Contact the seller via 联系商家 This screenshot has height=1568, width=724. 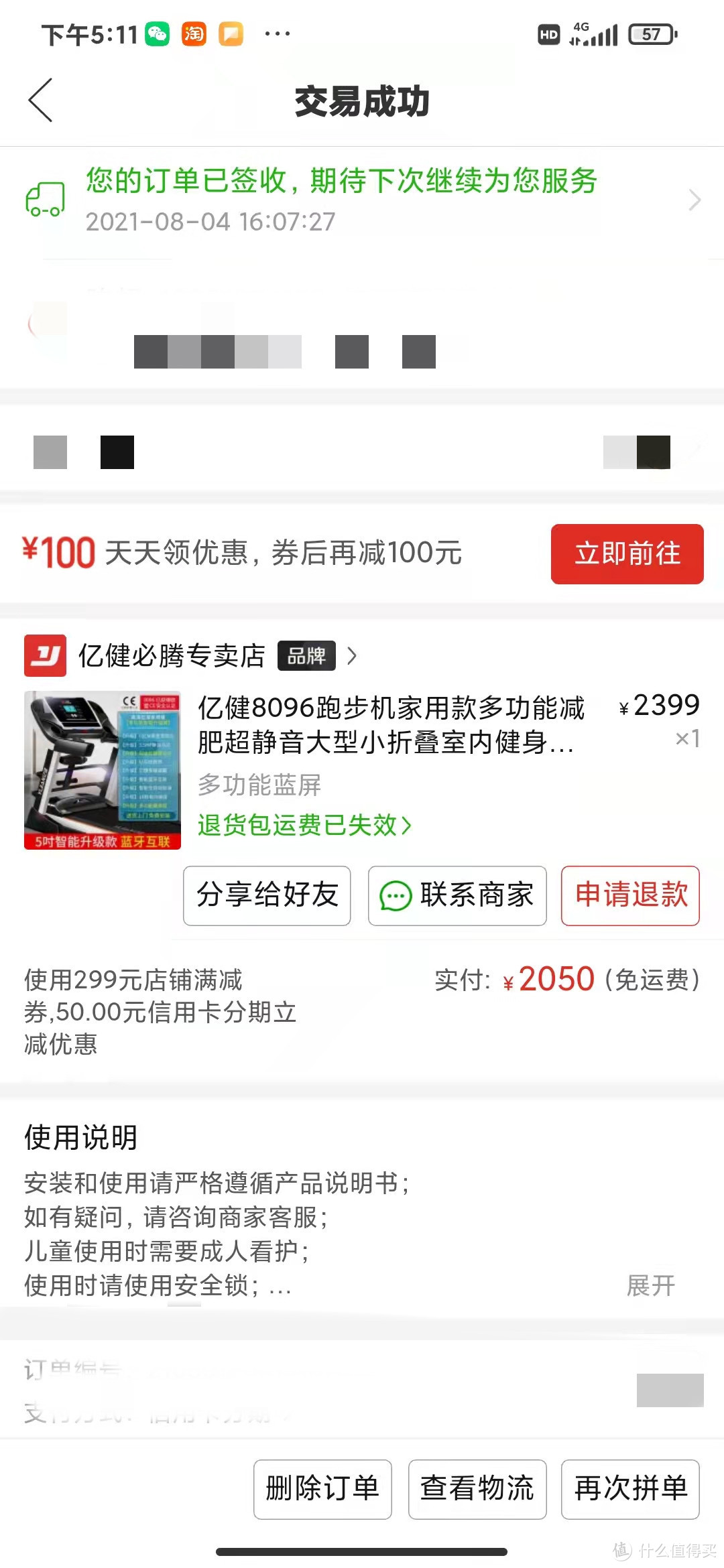(x=457, y=895)
